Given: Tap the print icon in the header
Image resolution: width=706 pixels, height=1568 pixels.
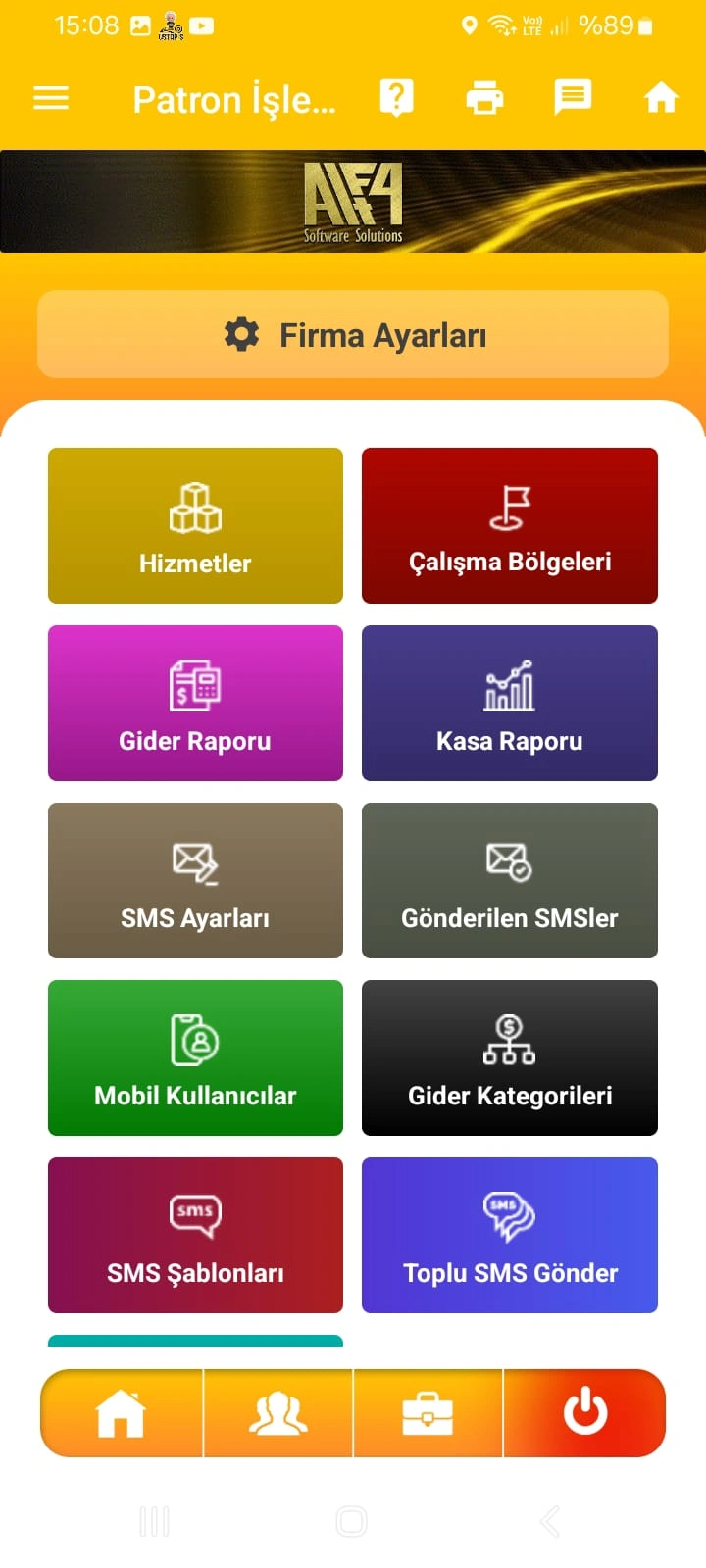Looking at the screenshot, I should (x=484, y=98).
